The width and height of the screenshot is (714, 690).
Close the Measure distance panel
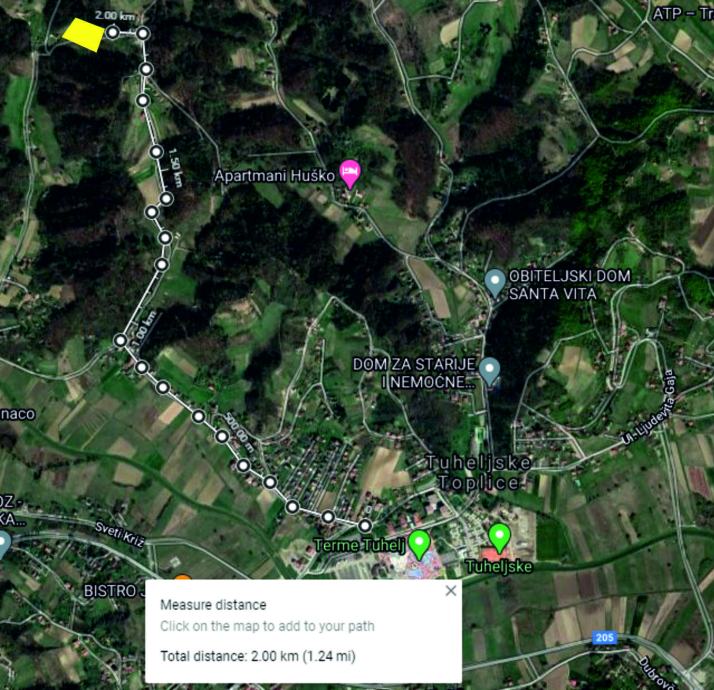(450, 591)
